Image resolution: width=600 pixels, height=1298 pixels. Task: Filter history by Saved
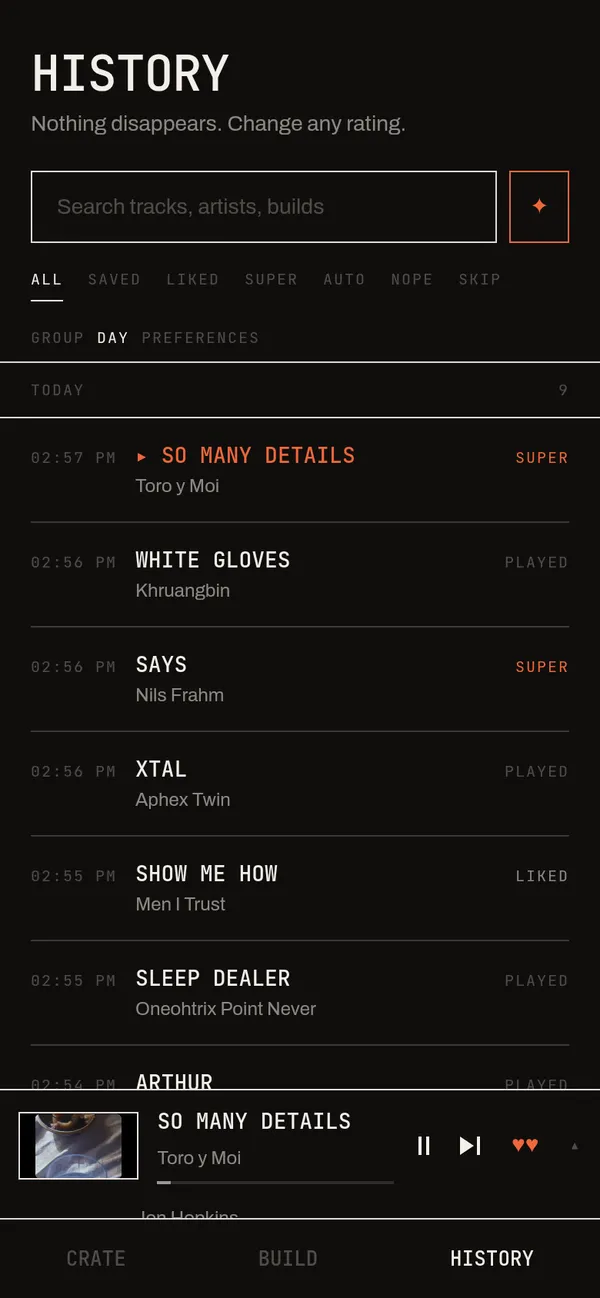click(114, 279)
